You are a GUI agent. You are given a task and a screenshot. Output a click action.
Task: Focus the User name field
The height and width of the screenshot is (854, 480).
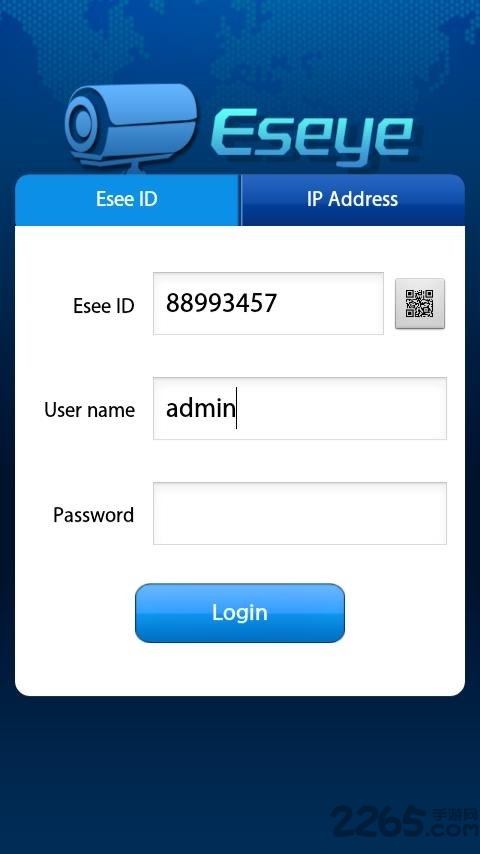coord(300,408)
